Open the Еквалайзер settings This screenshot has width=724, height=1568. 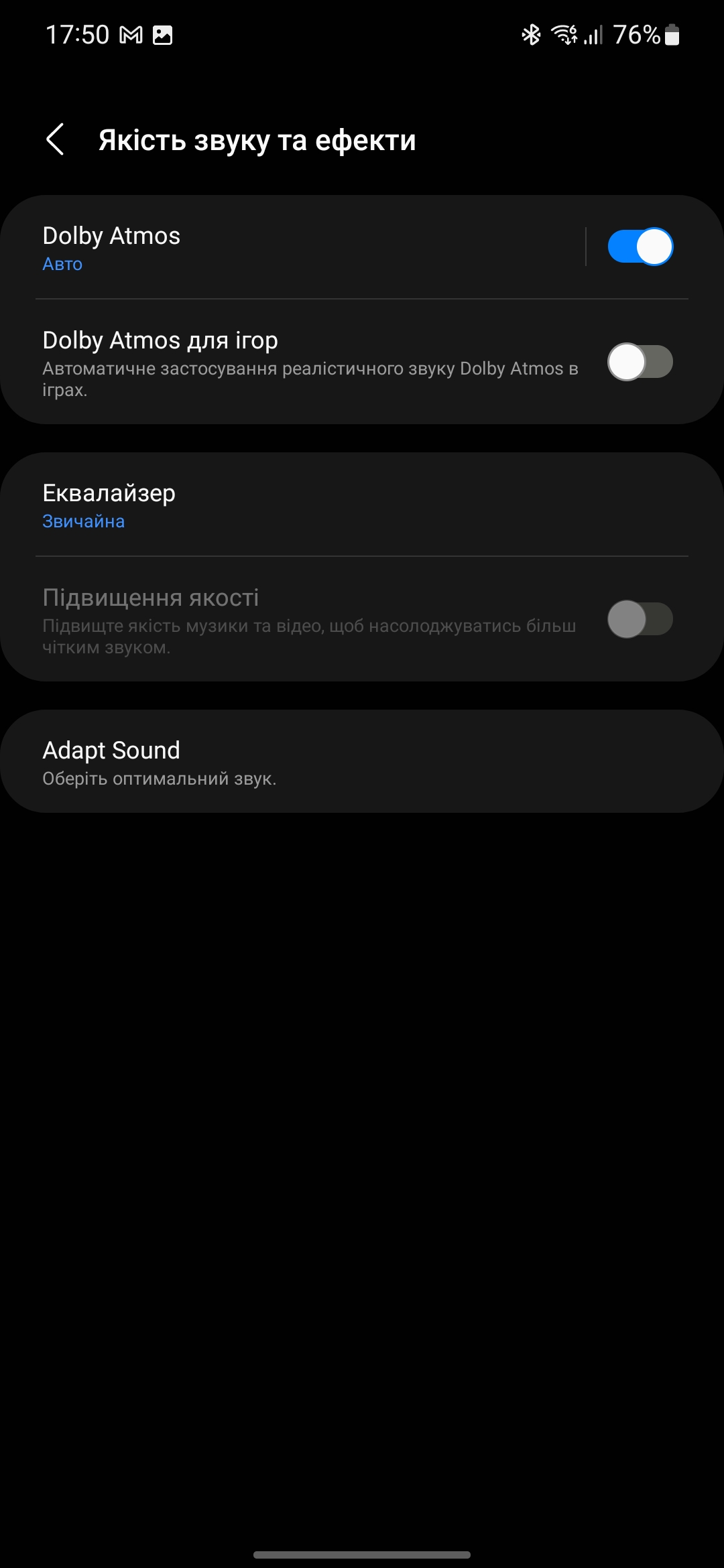point(268,506)
